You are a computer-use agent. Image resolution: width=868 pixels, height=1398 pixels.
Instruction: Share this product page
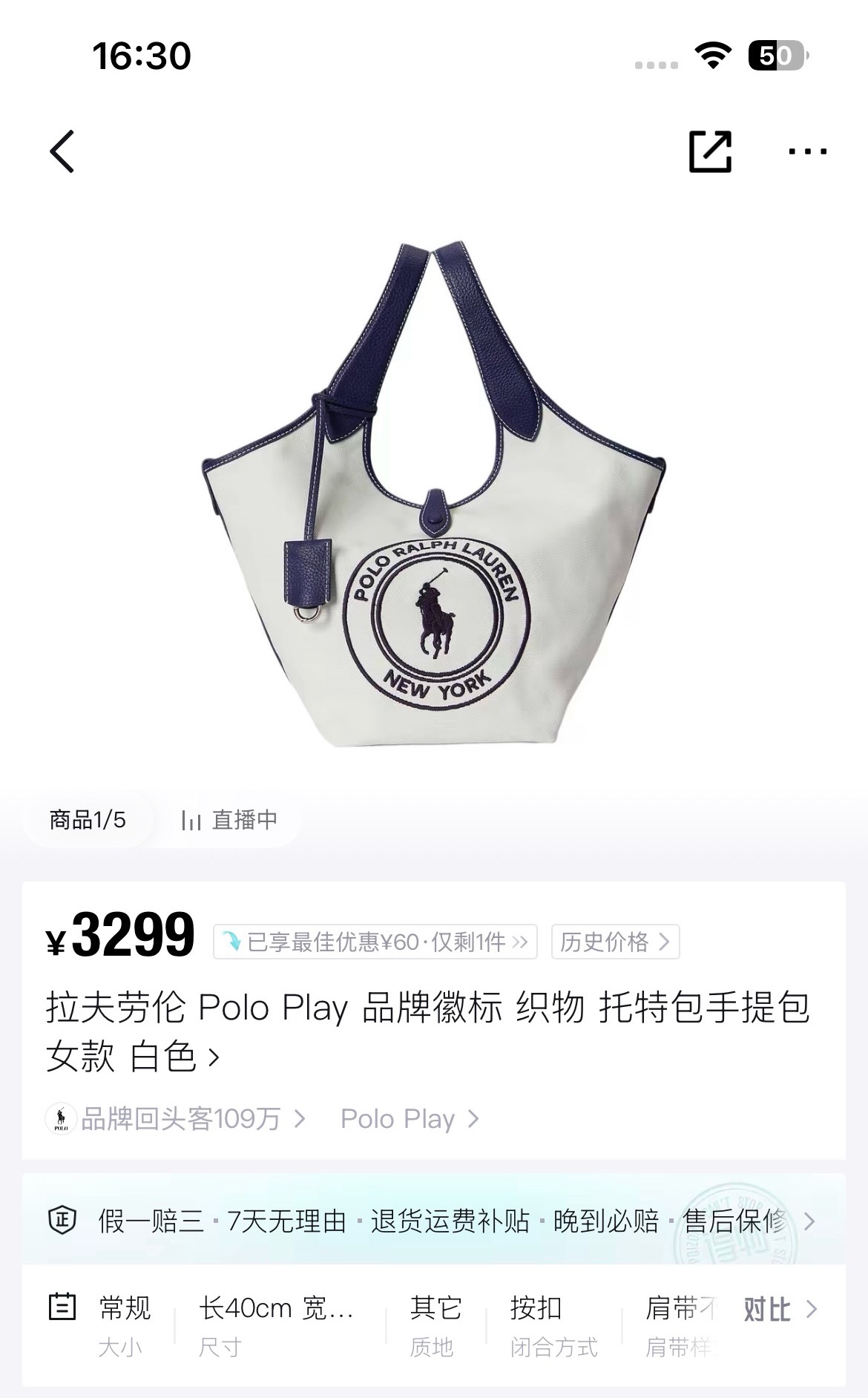pyautogui.click(x=710, y=151)
